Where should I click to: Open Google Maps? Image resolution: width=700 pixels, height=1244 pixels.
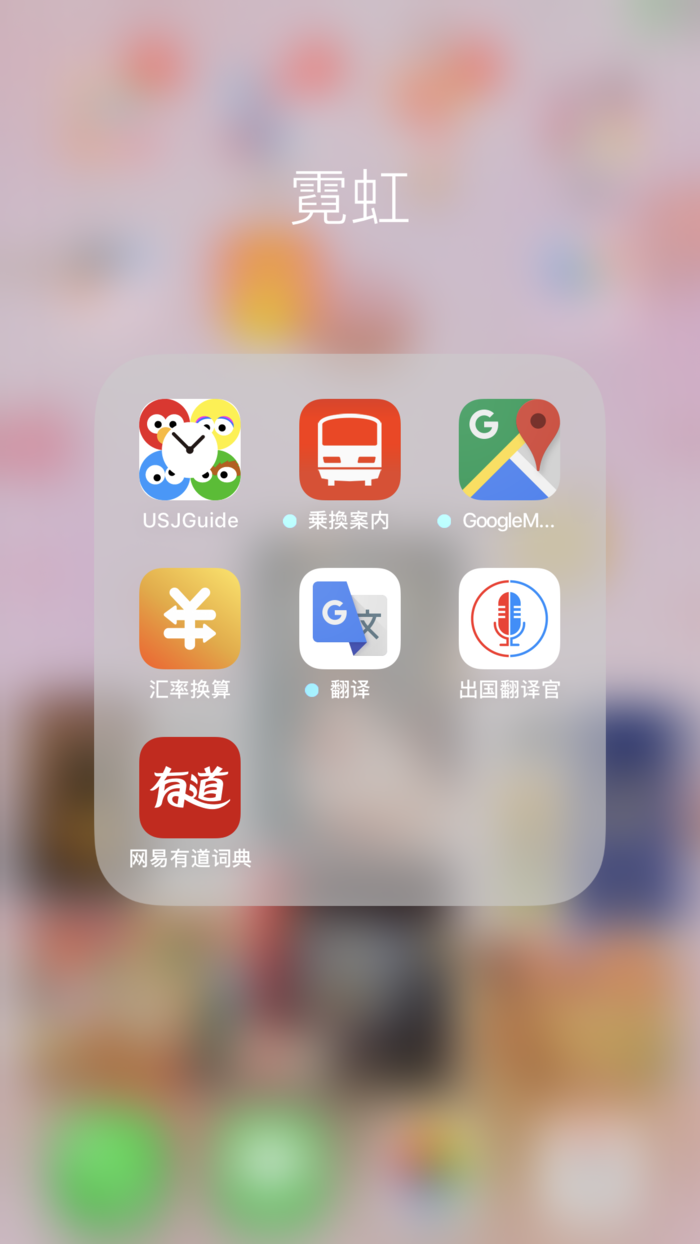509,450
